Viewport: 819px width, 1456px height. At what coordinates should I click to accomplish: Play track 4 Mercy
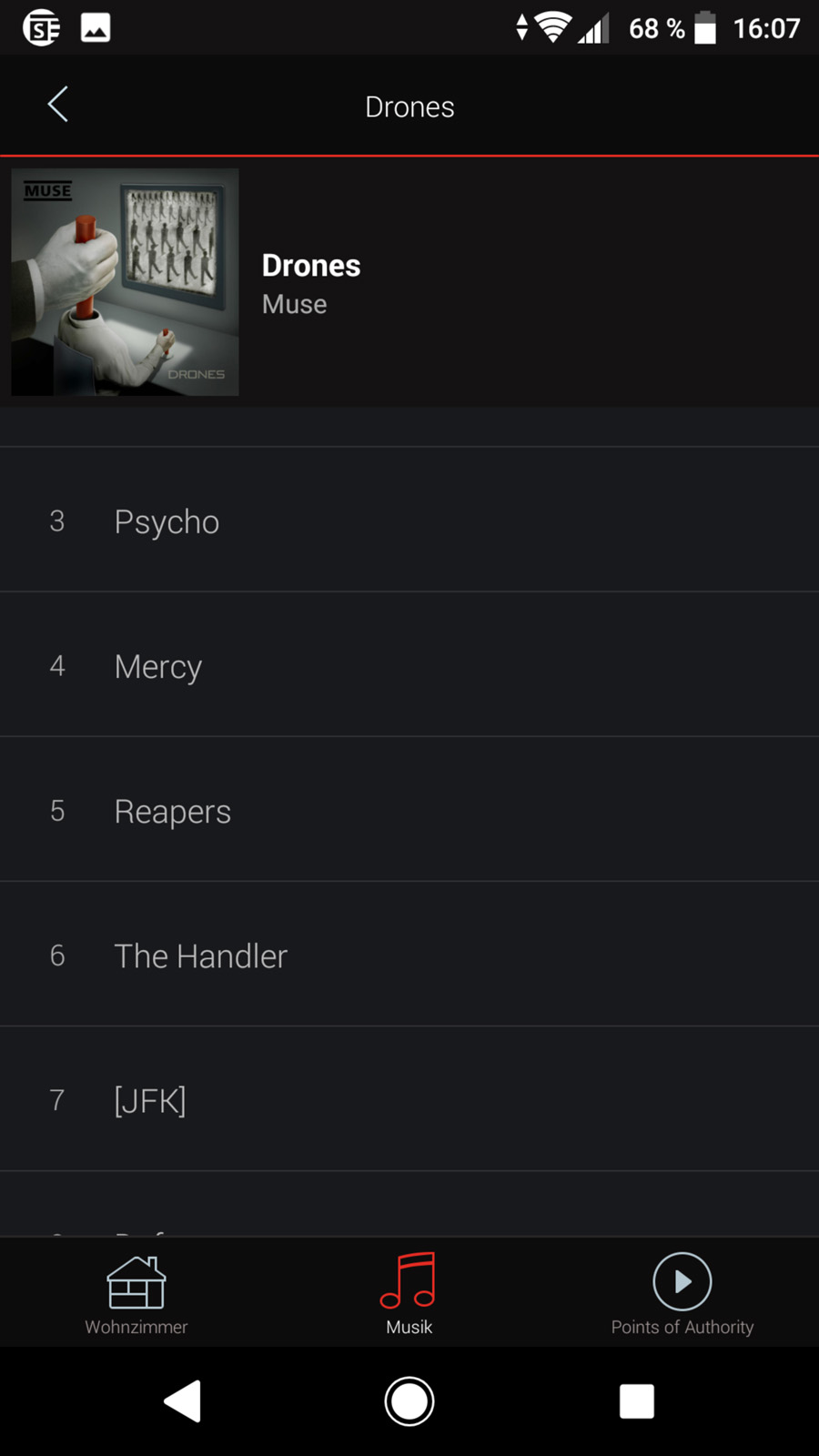409,664
